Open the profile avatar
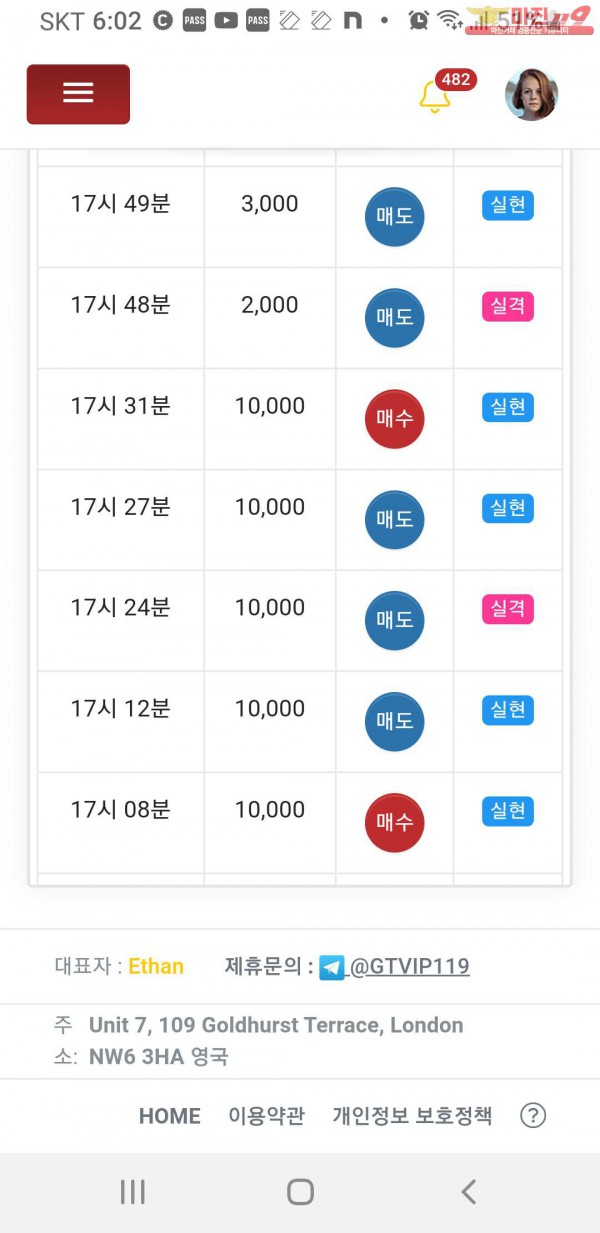The height and width of the screenshot is (1233, 600). coord(531,95)
